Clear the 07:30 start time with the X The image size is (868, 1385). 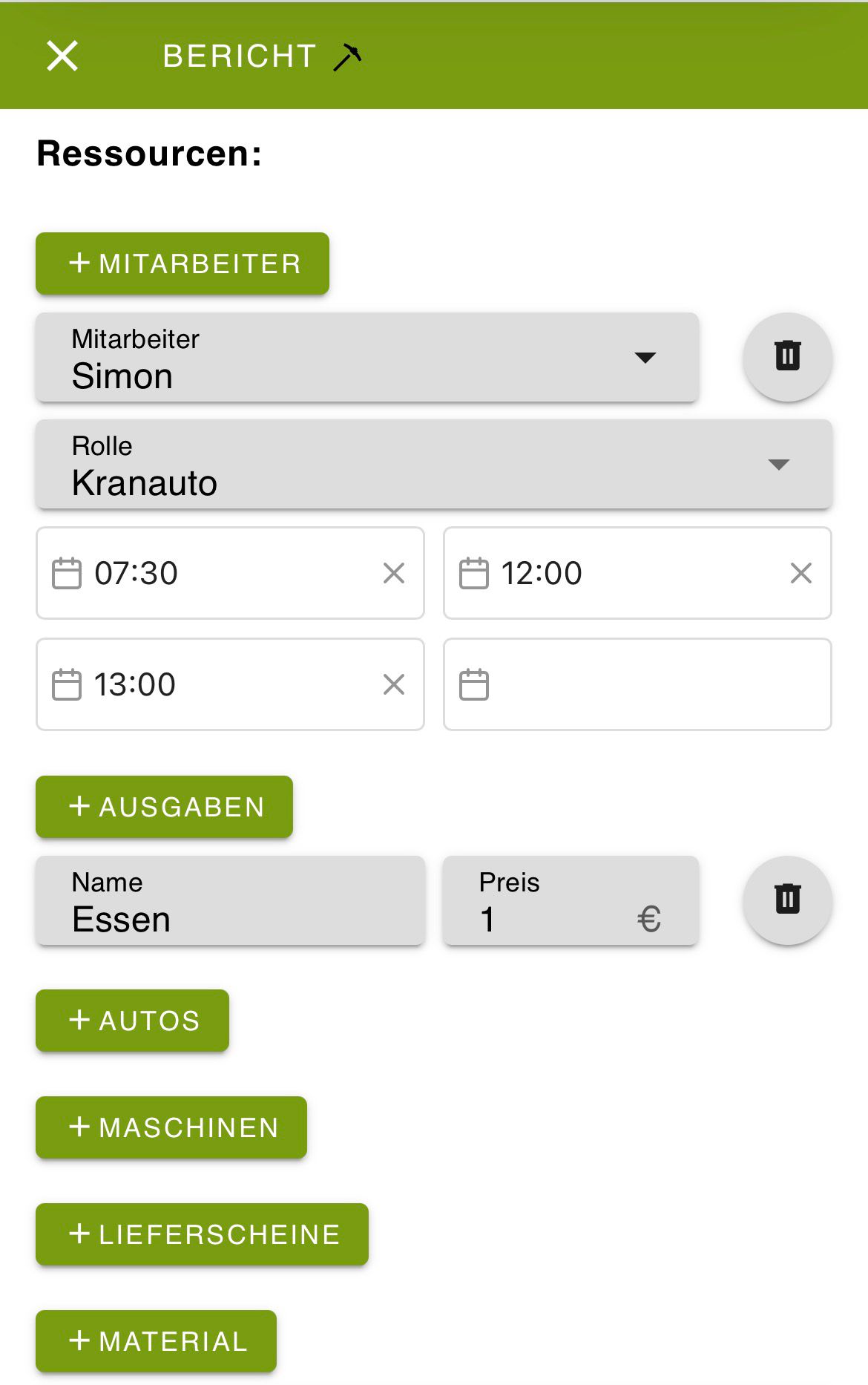pos(394,572)
